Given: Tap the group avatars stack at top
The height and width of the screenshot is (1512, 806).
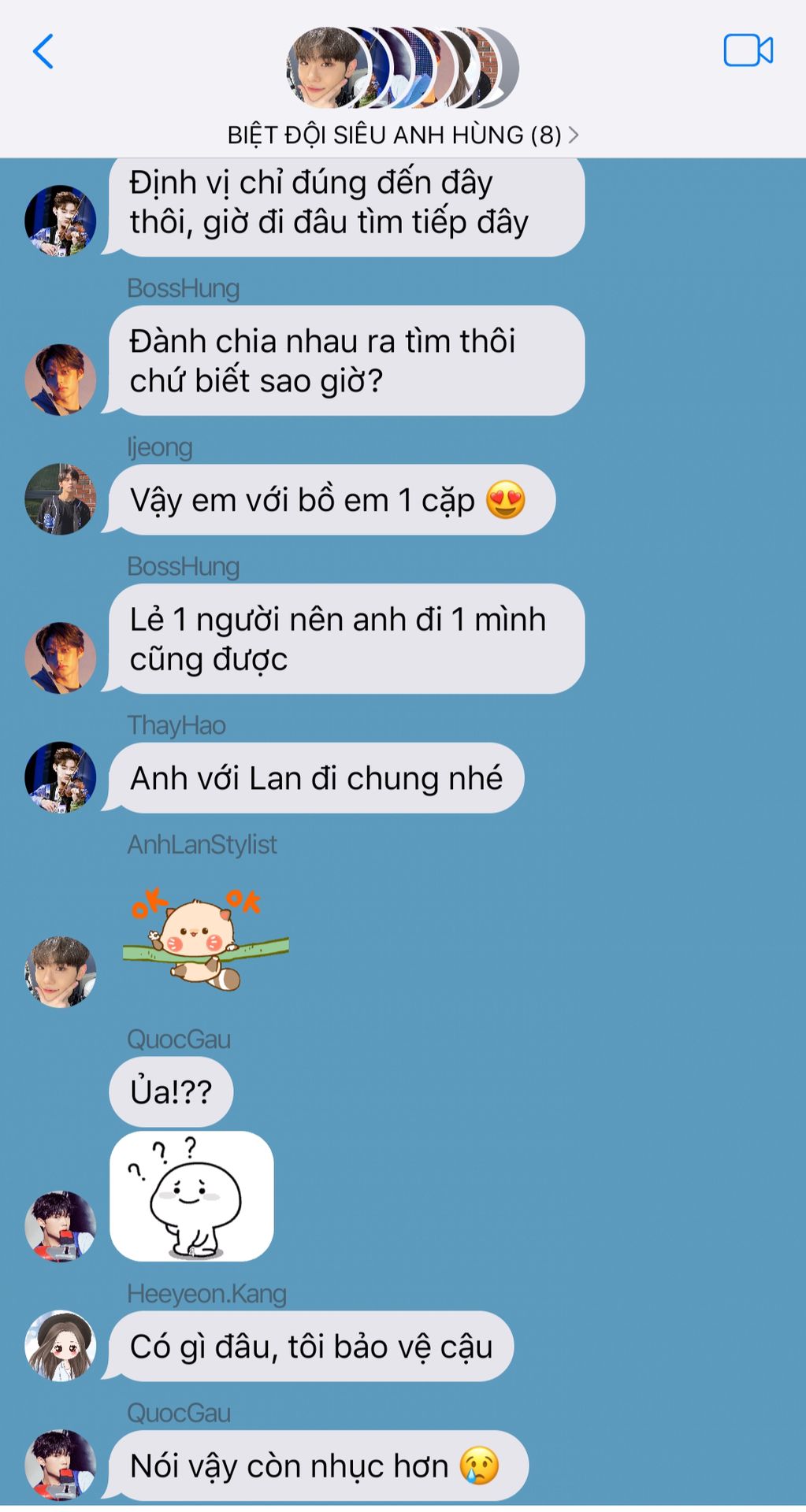Looking at the screenshot, I should pos(402,68).
